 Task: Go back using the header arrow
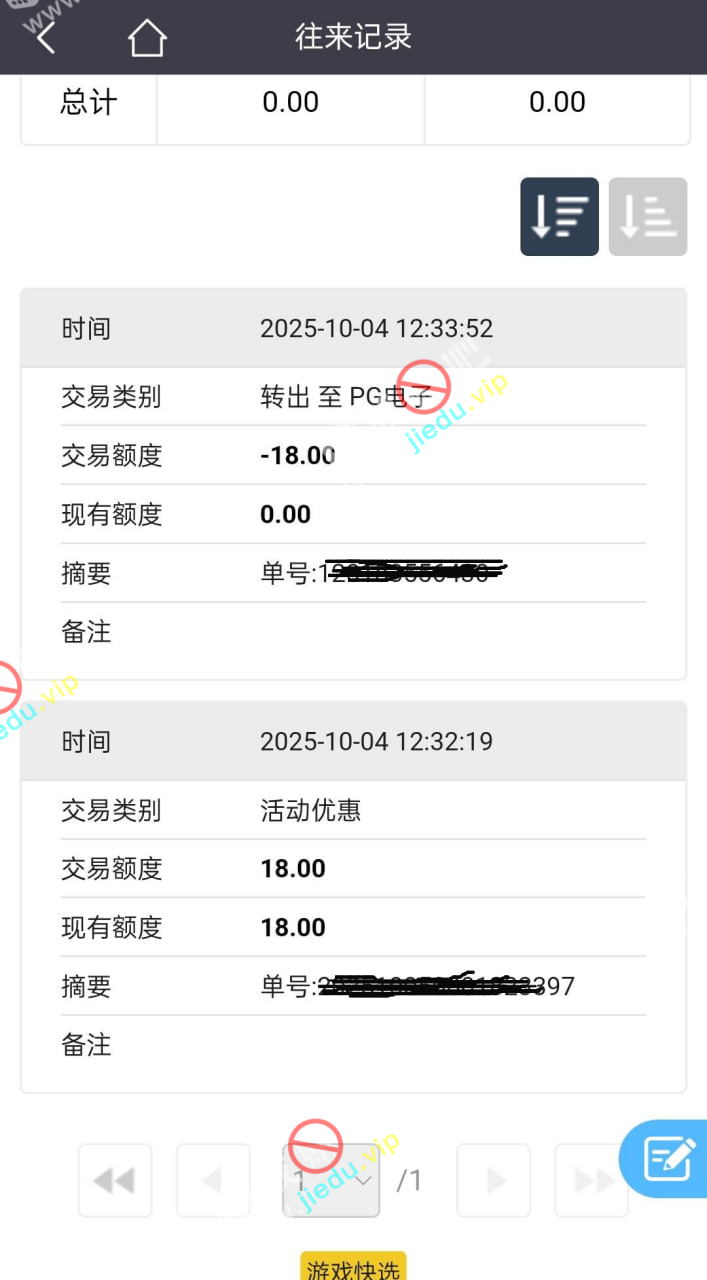tap(46, 38)
